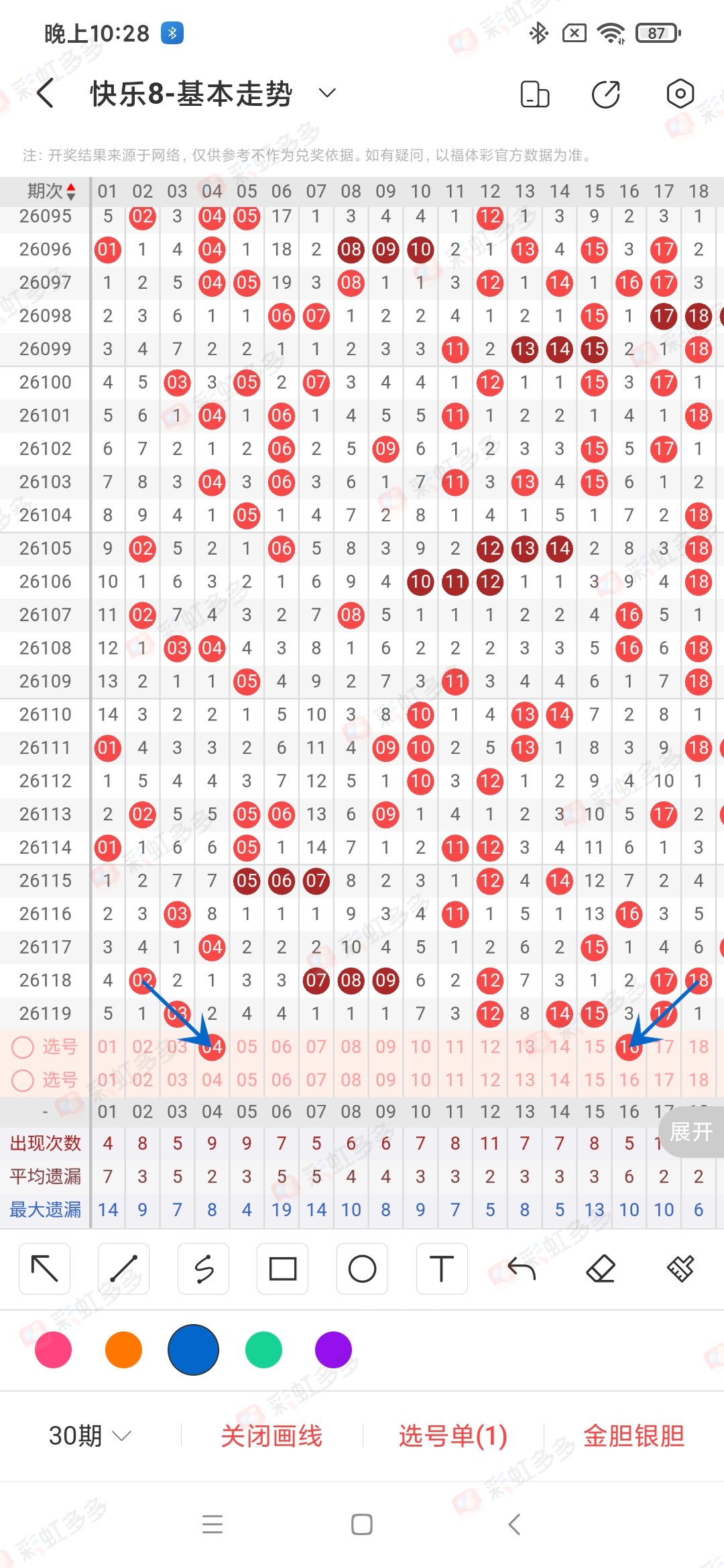The width and height of the screenshot is (724, 1568).
Task: Choose the text tool
Action: (442, 1268)
